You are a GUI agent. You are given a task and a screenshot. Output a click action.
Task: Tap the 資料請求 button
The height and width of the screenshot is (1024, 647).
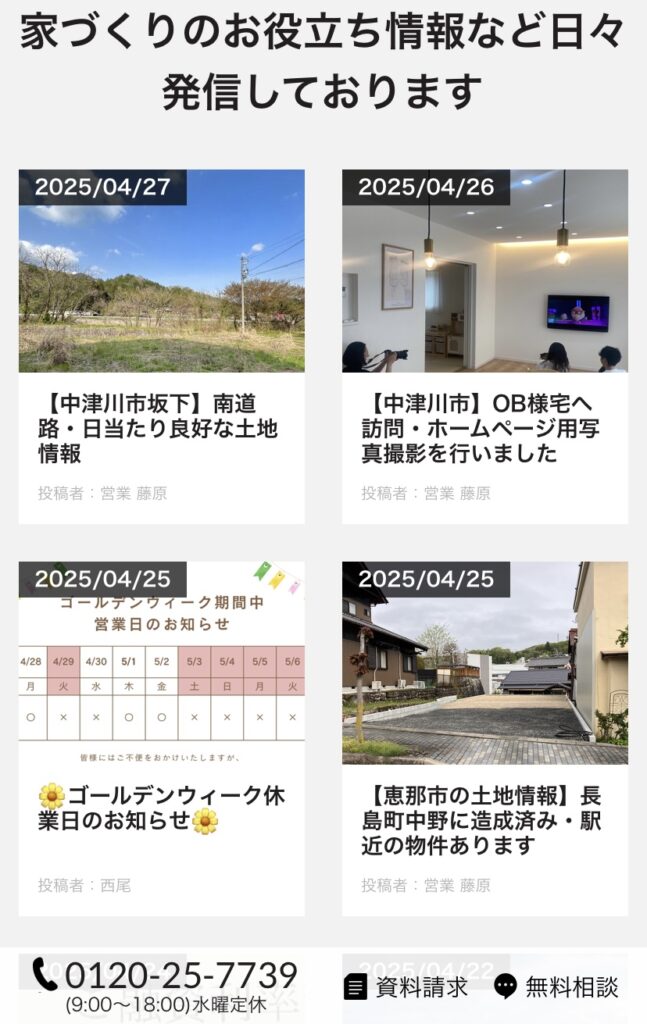pyautogui.click(x=407, y=987)
